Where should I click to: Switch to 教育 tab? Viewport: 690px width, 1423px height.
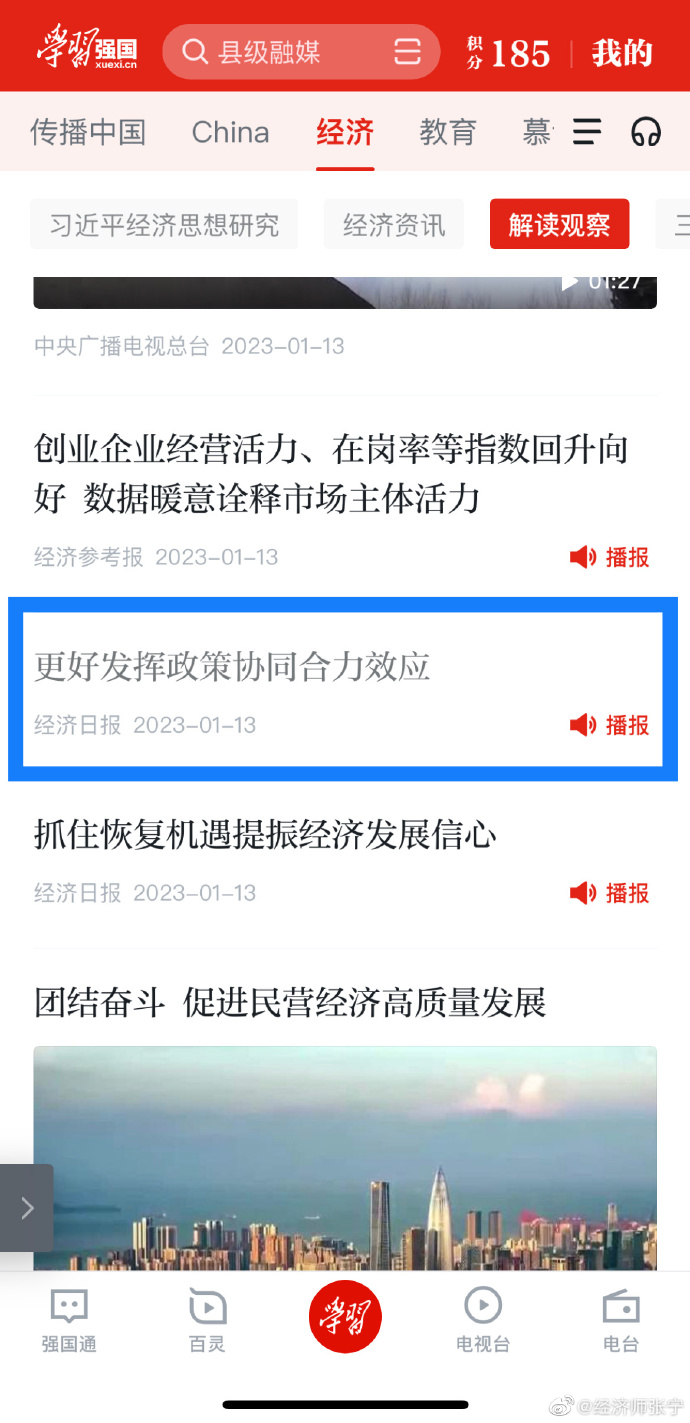pos(447,132)
